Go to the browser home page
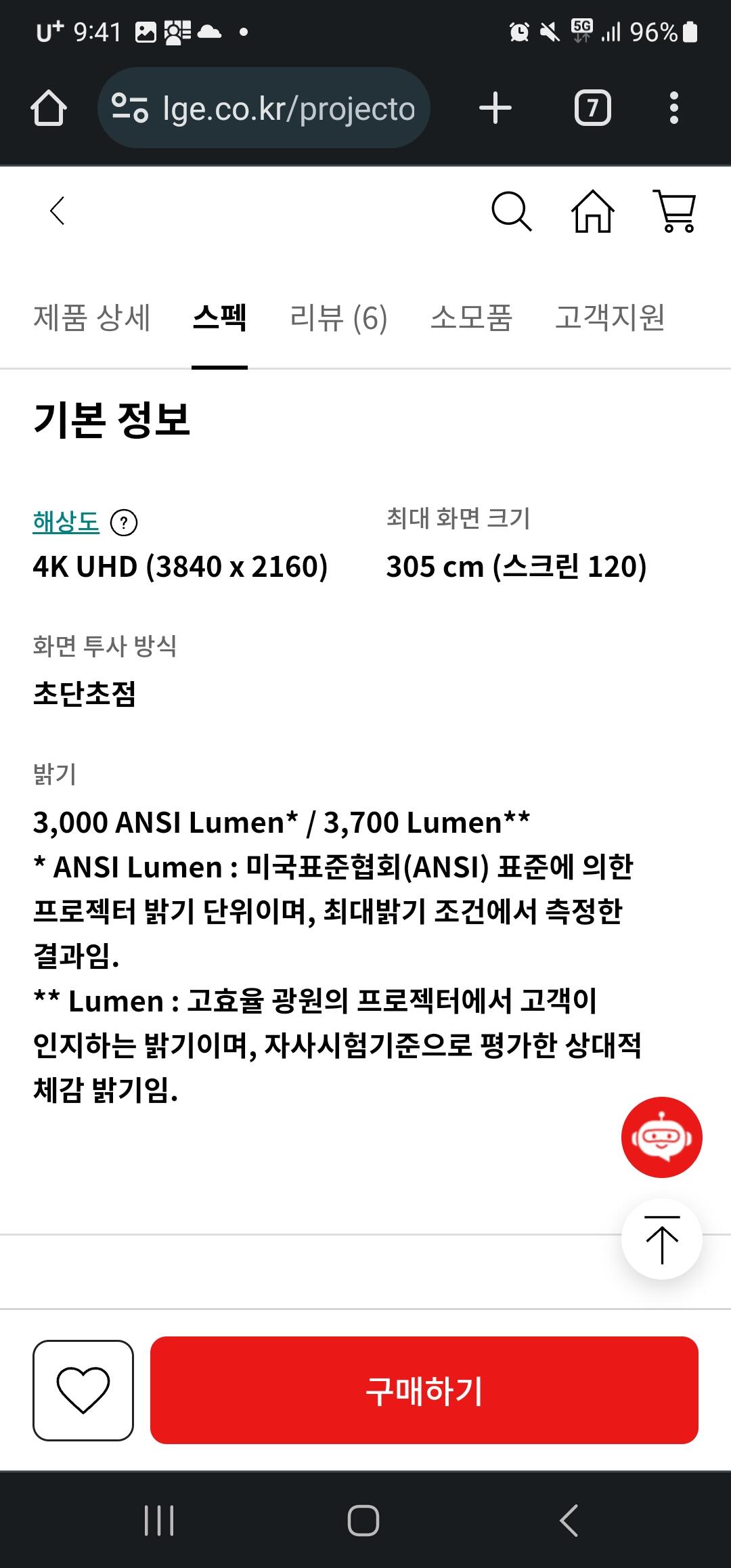 click(x=49, y=108)
